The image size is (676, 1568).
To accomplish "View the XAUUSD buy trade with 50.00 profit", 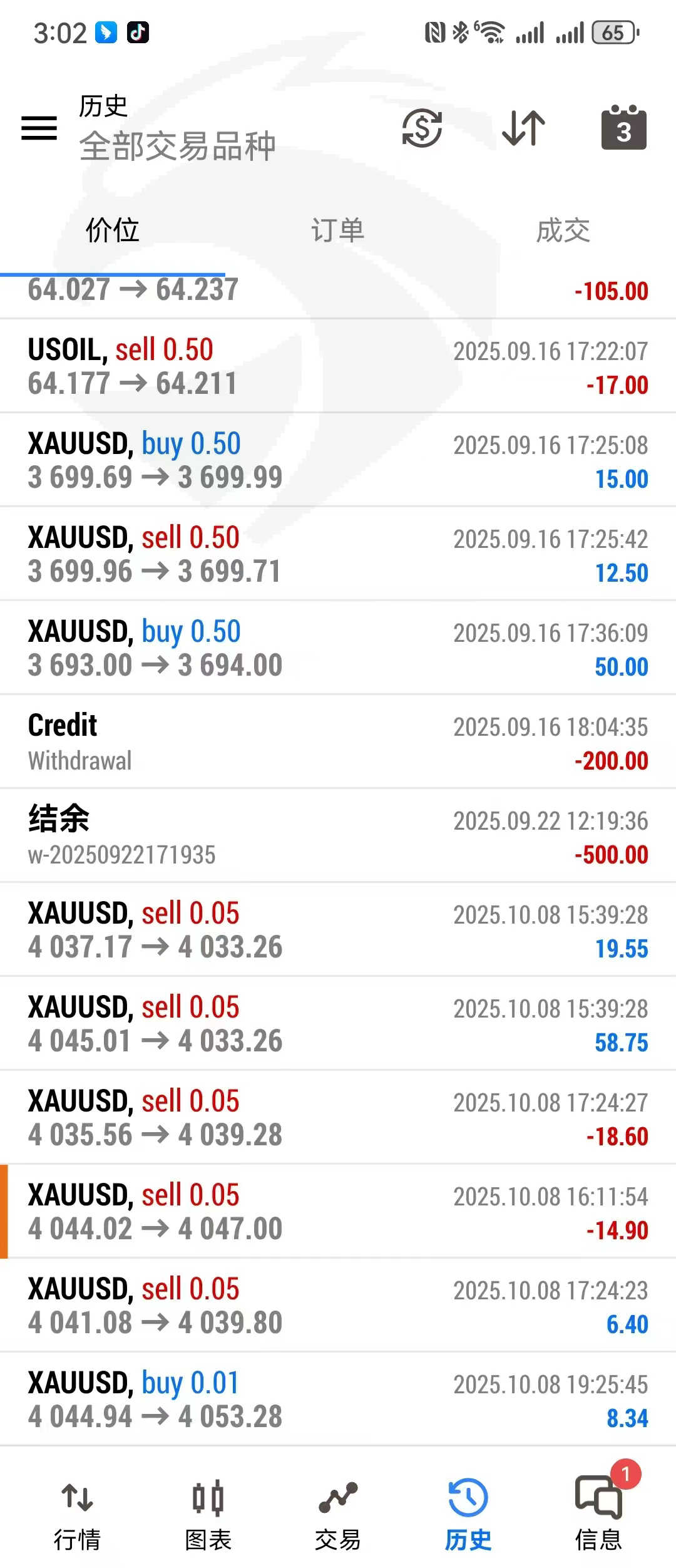I will click(x=338, y=648).
